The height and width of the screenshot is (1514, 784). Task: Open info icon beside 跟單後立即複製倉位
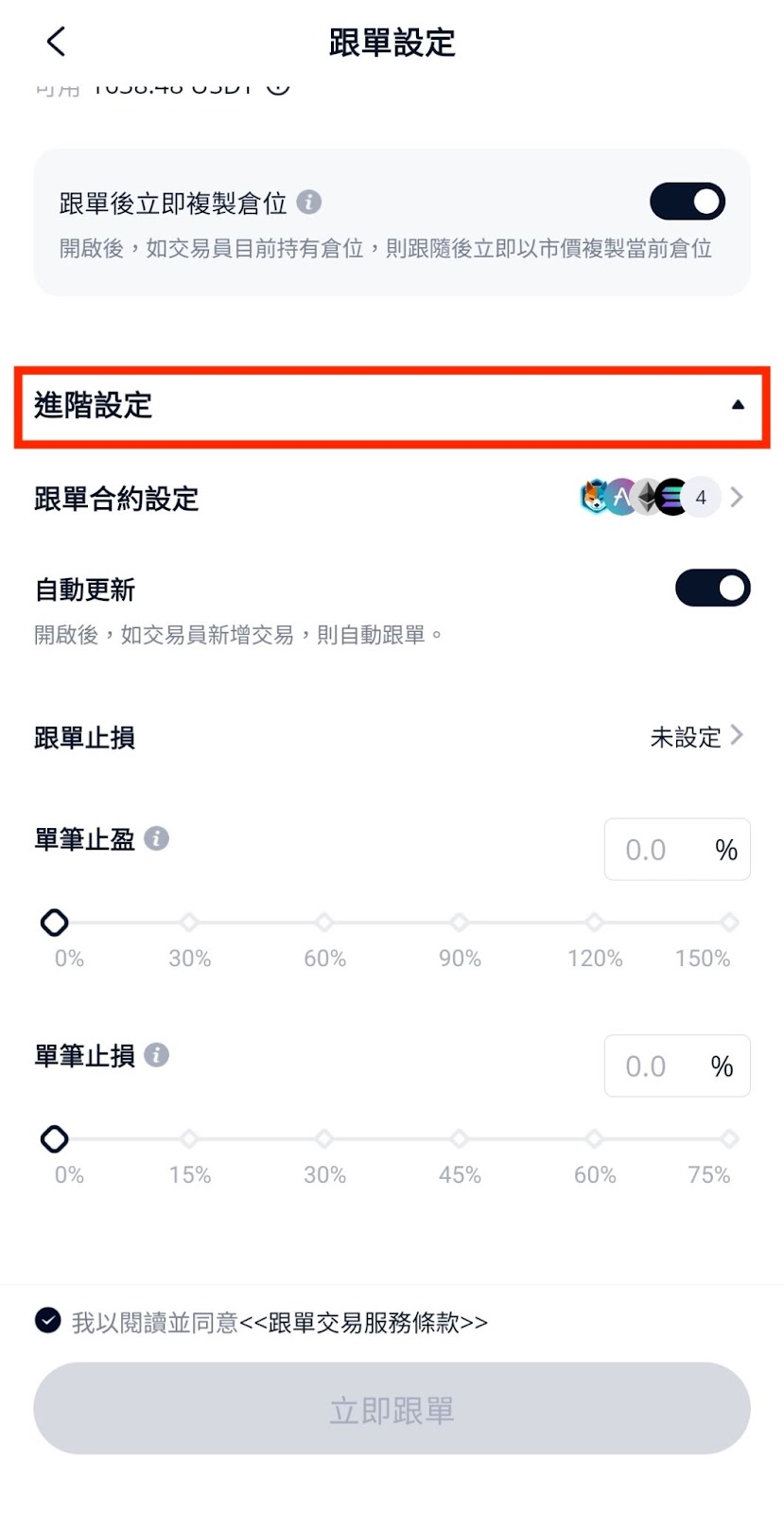(x=308, y=202)
